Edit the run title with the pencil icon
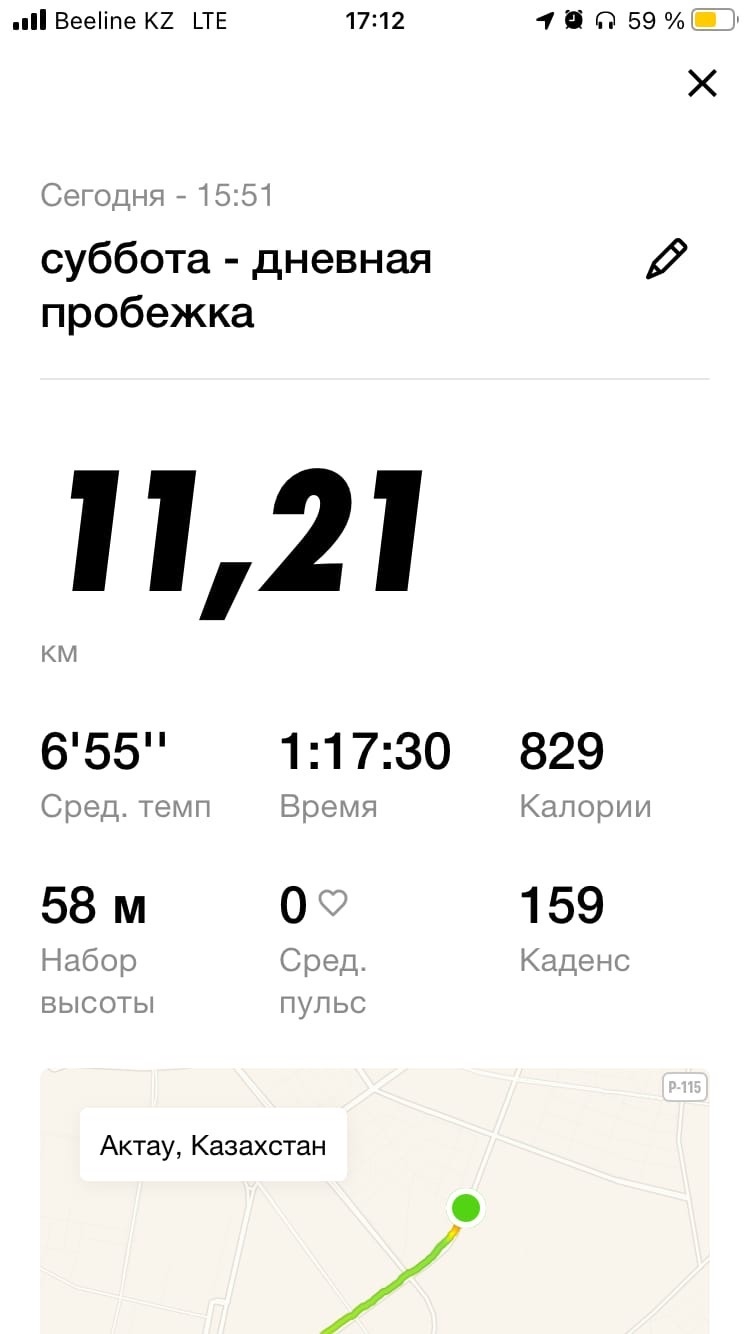Viewport: 750px width, 1334px height. [666, 259]
